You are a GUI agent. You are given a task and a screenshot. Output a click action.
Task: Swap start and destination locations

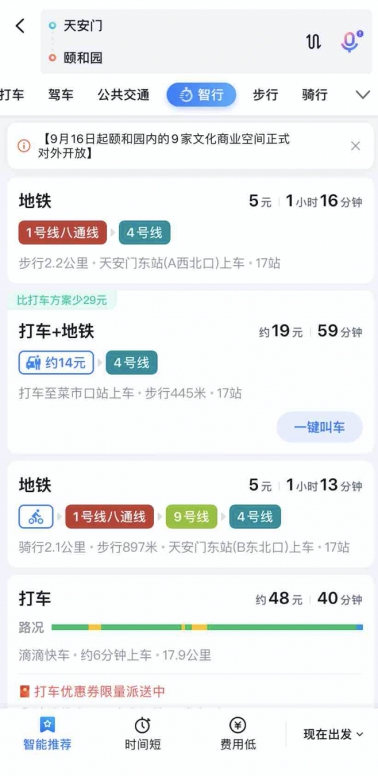313,42
